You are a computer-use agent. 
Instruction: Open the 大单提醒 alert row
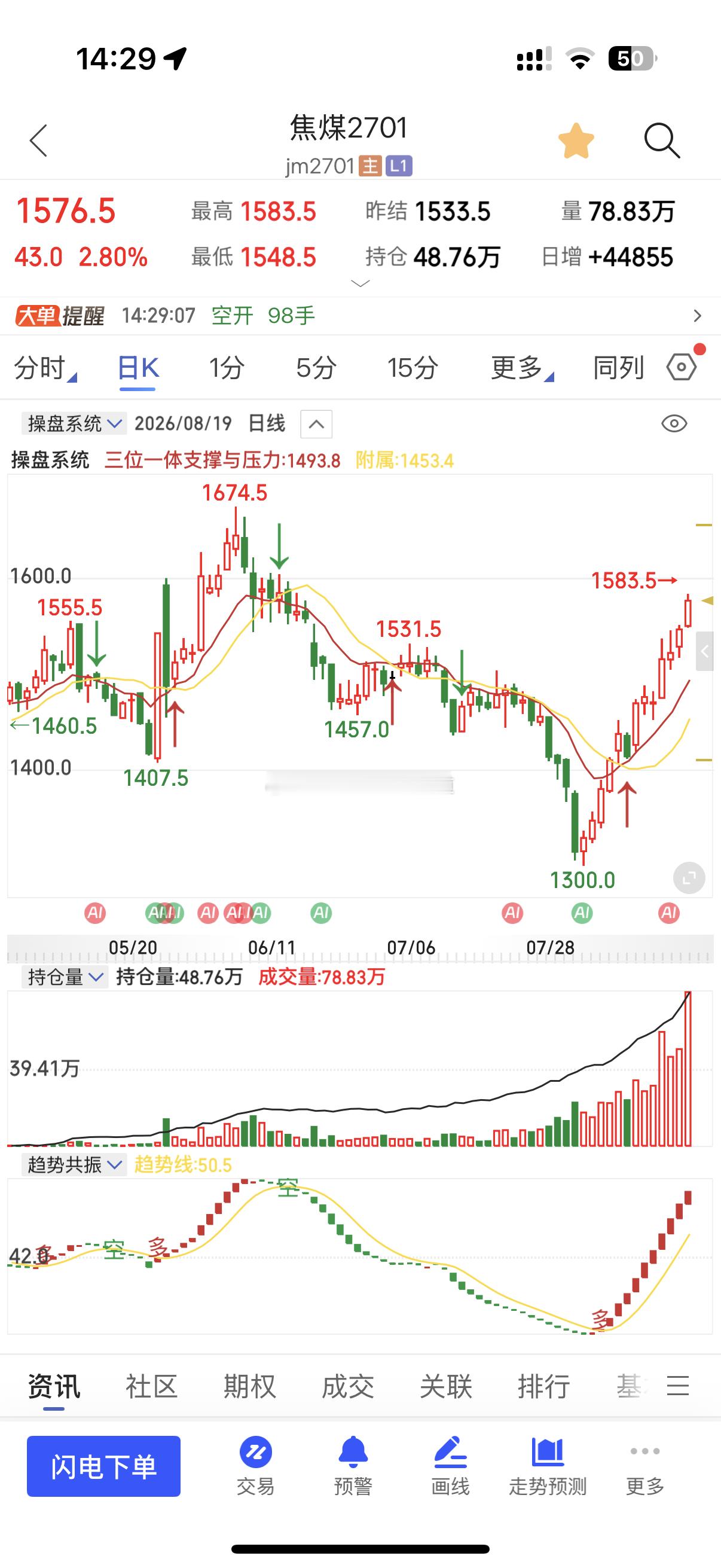(360, 315)
